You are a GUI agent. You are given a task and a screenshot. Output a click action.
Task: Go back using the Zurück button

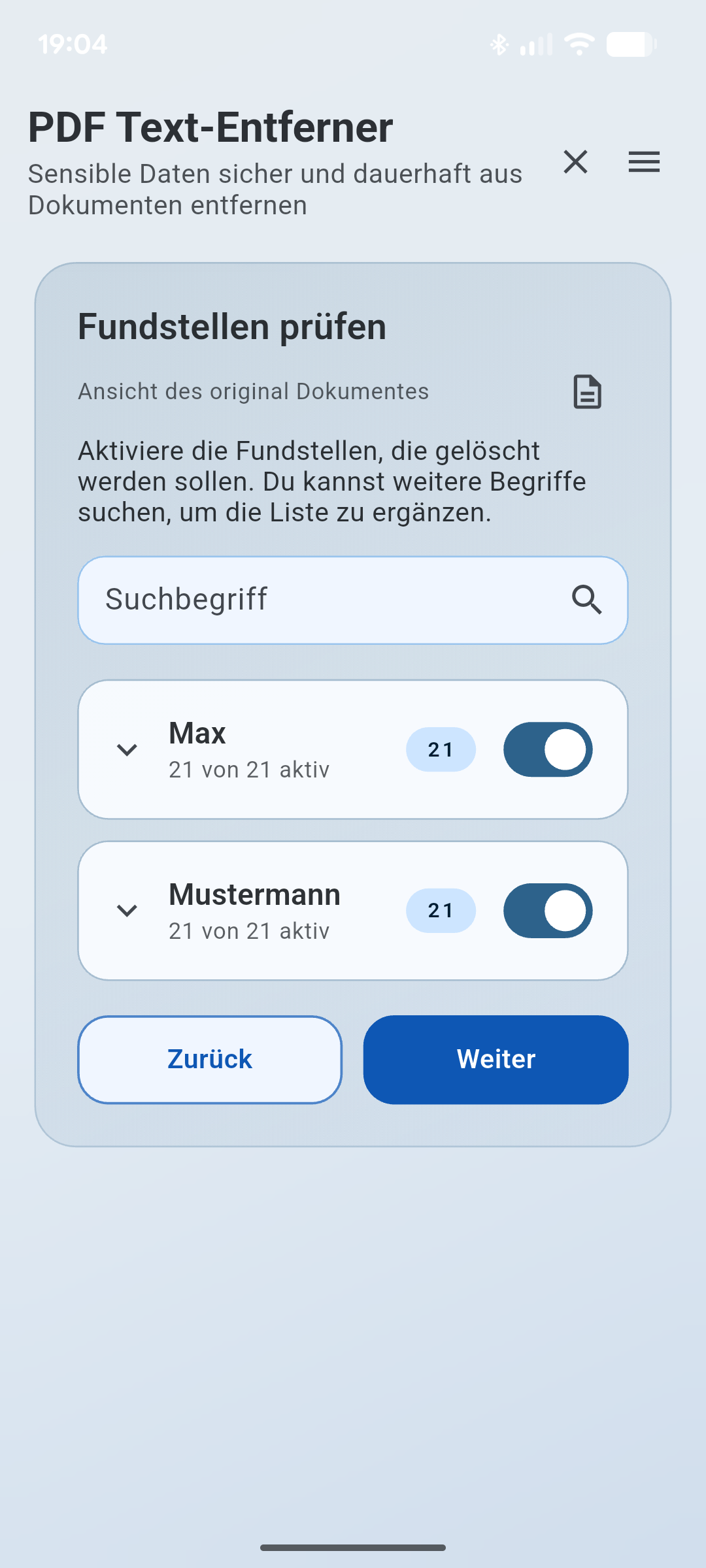tap(209, 1059)
